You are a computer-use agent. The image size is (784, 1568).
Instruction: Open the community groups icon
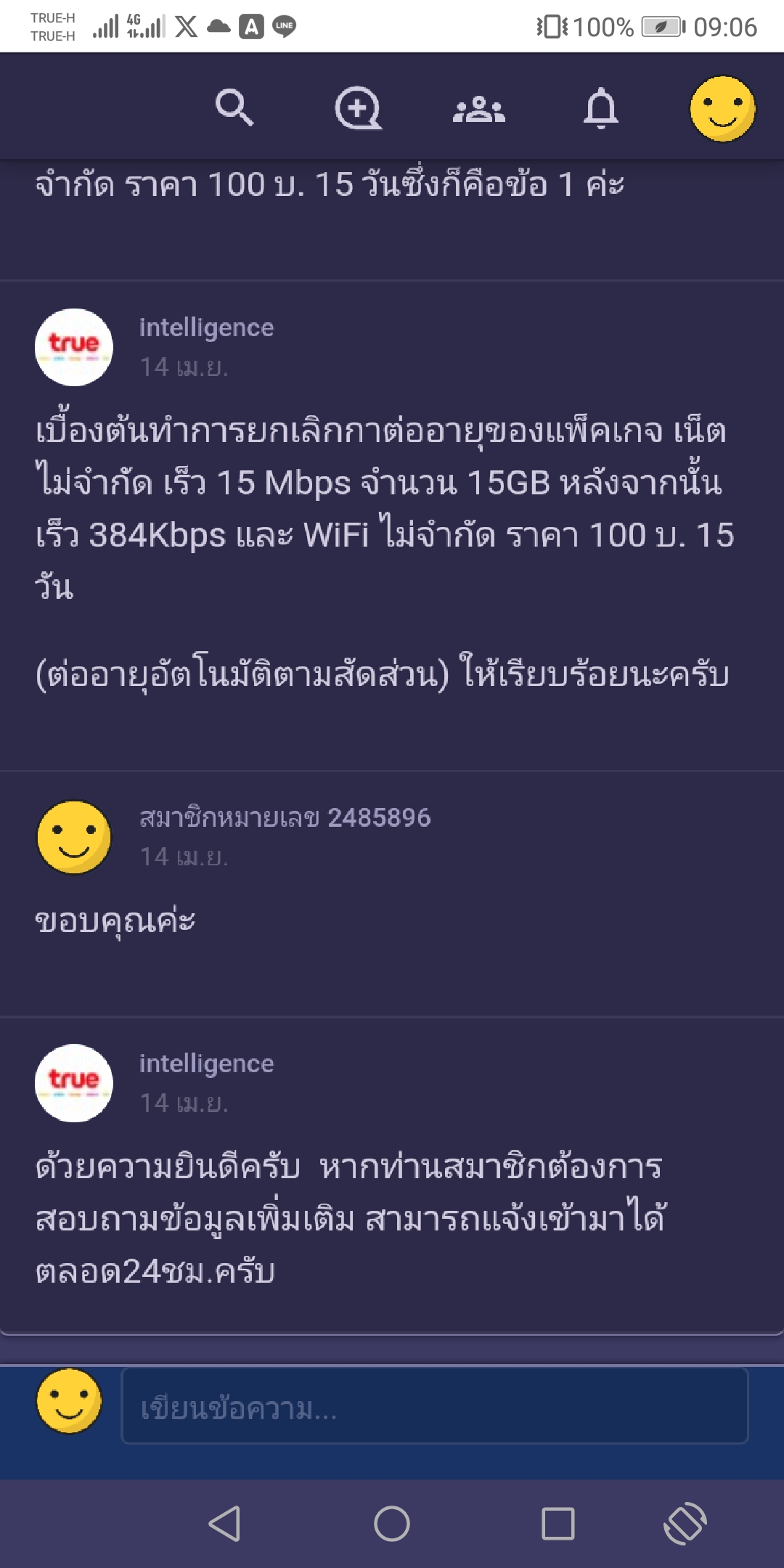point(479,109)
